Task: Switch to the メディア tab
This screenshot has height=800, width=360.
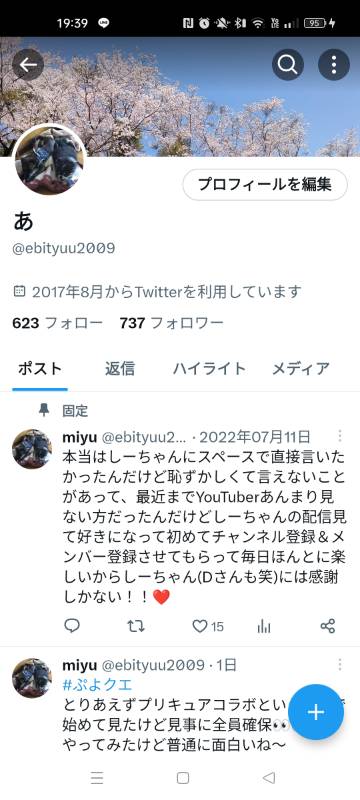Action: coord(300,368)
